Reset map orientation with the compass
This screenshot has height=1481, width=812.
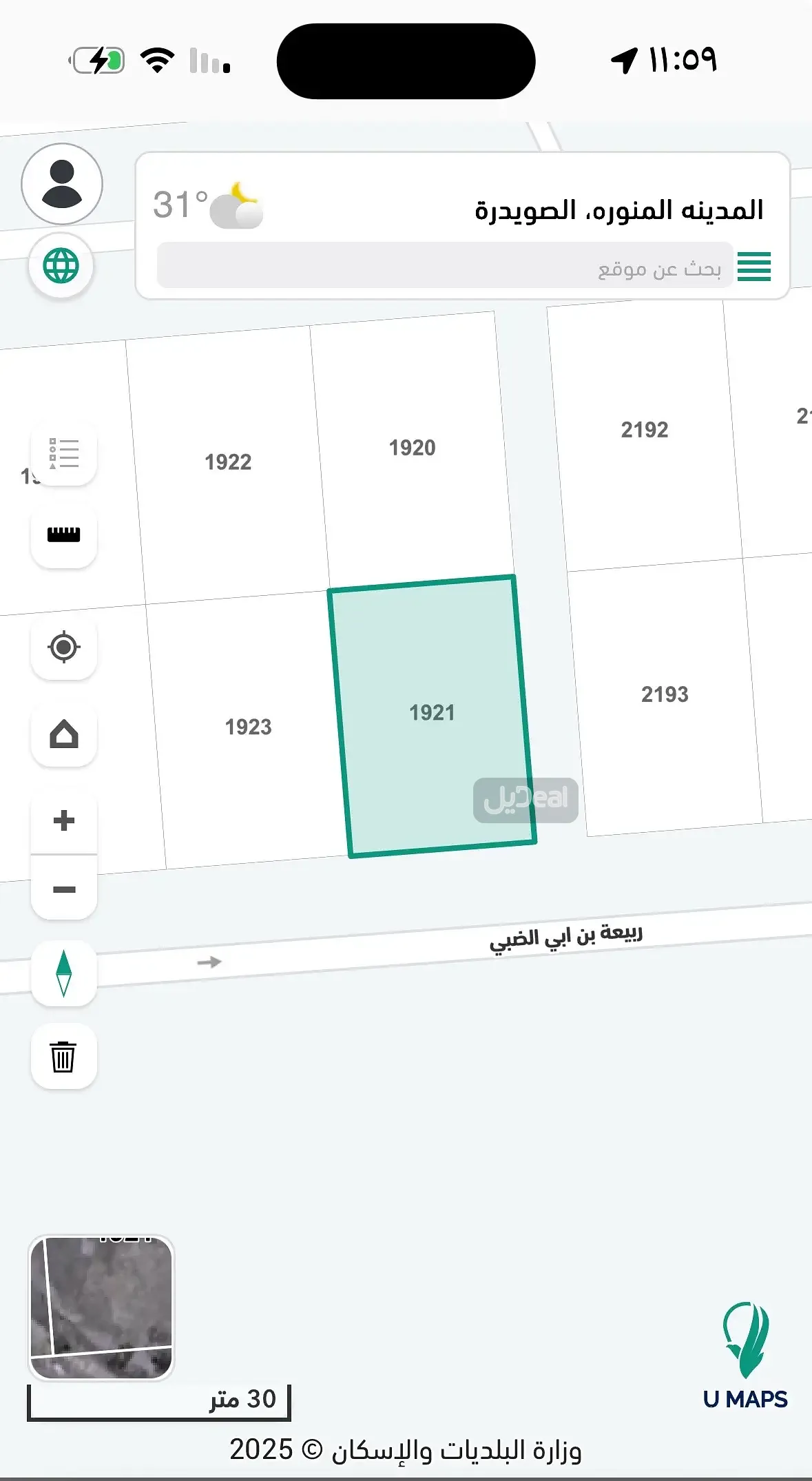63,973
